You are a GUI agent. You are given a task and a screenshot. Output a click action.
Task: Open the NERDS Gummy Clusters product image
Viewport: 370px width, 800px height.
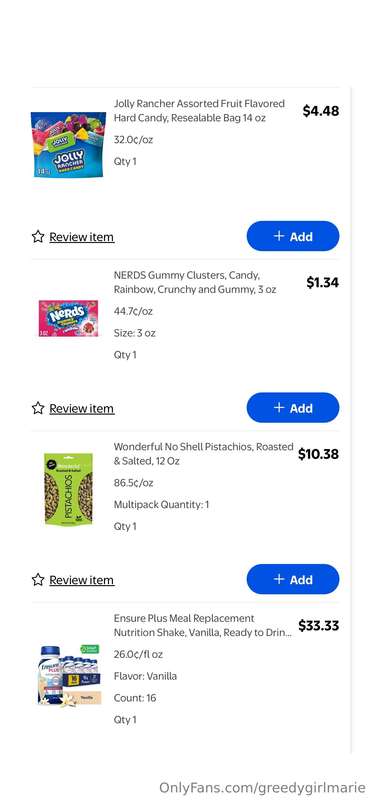coord(68,318)
